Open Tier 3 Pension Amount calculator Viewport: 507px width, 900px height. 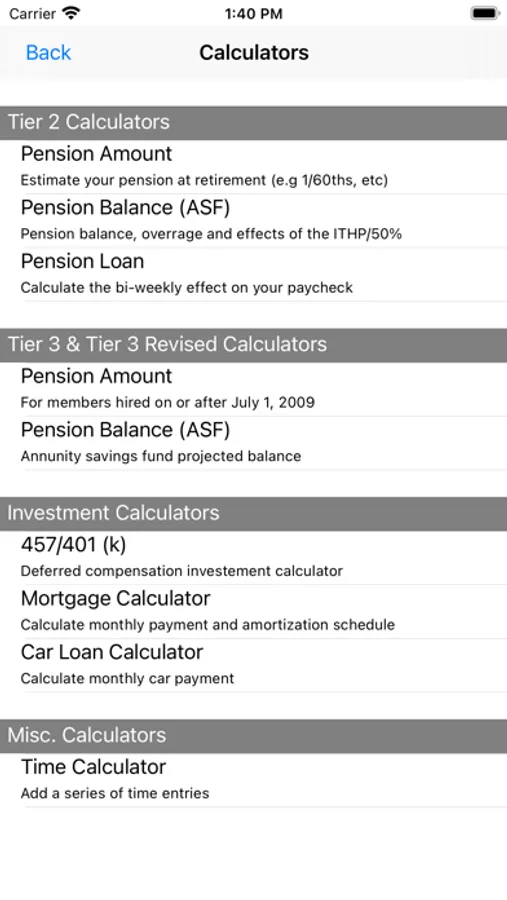point(253,389)
